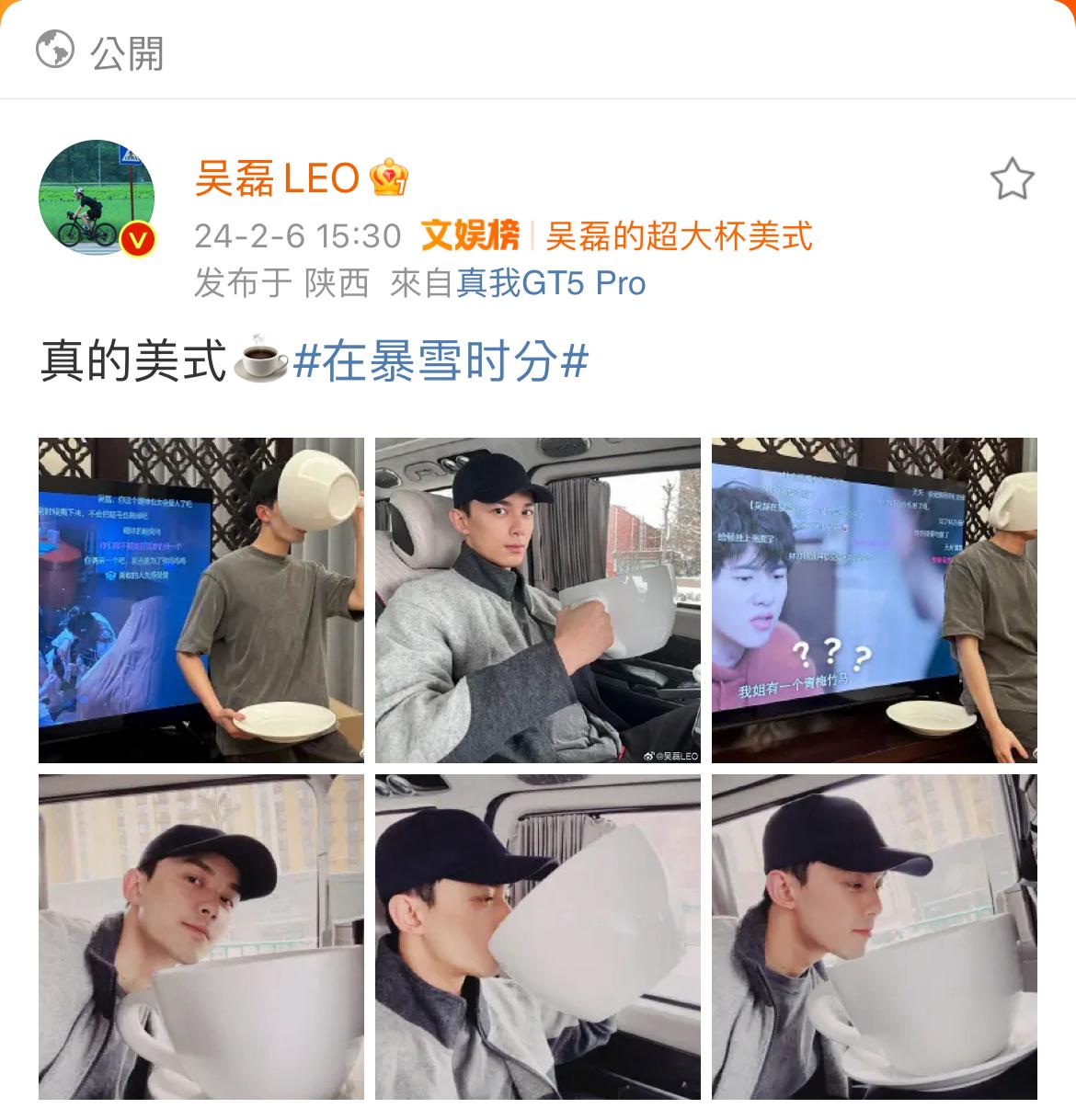Screen dimensions: 1076x1120
Task: Open the 文娱榜 吴磊的超大杯美式 ranking link
Action: click(617, 236)
